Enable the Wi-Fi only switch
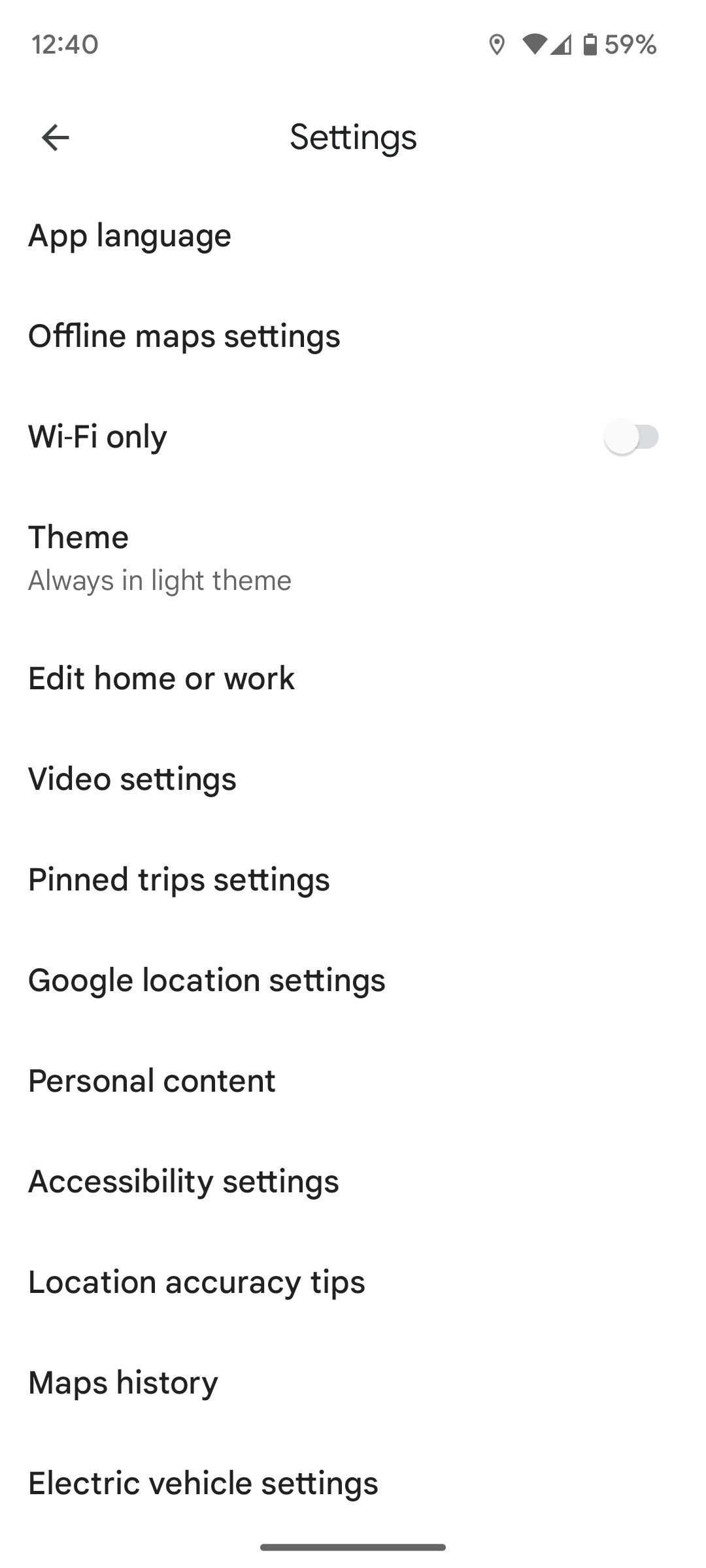The width and height of the screenshot is (706, 1568). [630, 436]
